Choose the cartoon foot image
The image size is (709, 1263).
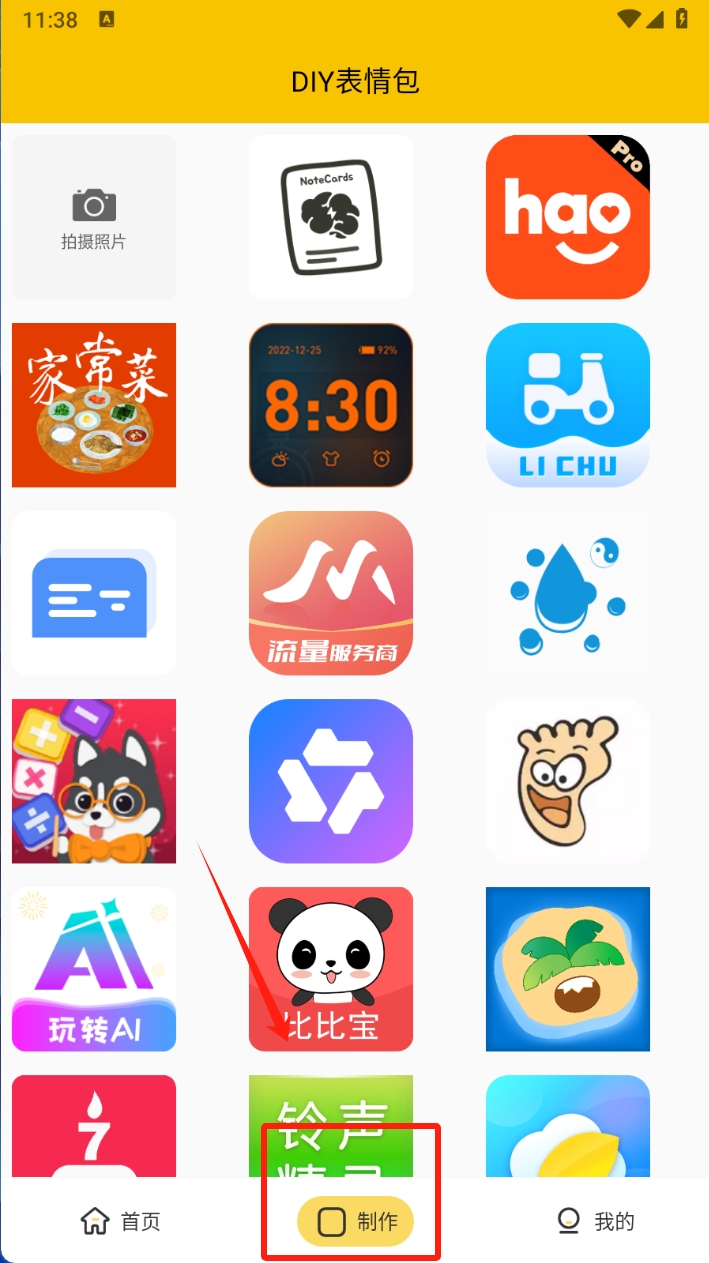tap(567, 781)
